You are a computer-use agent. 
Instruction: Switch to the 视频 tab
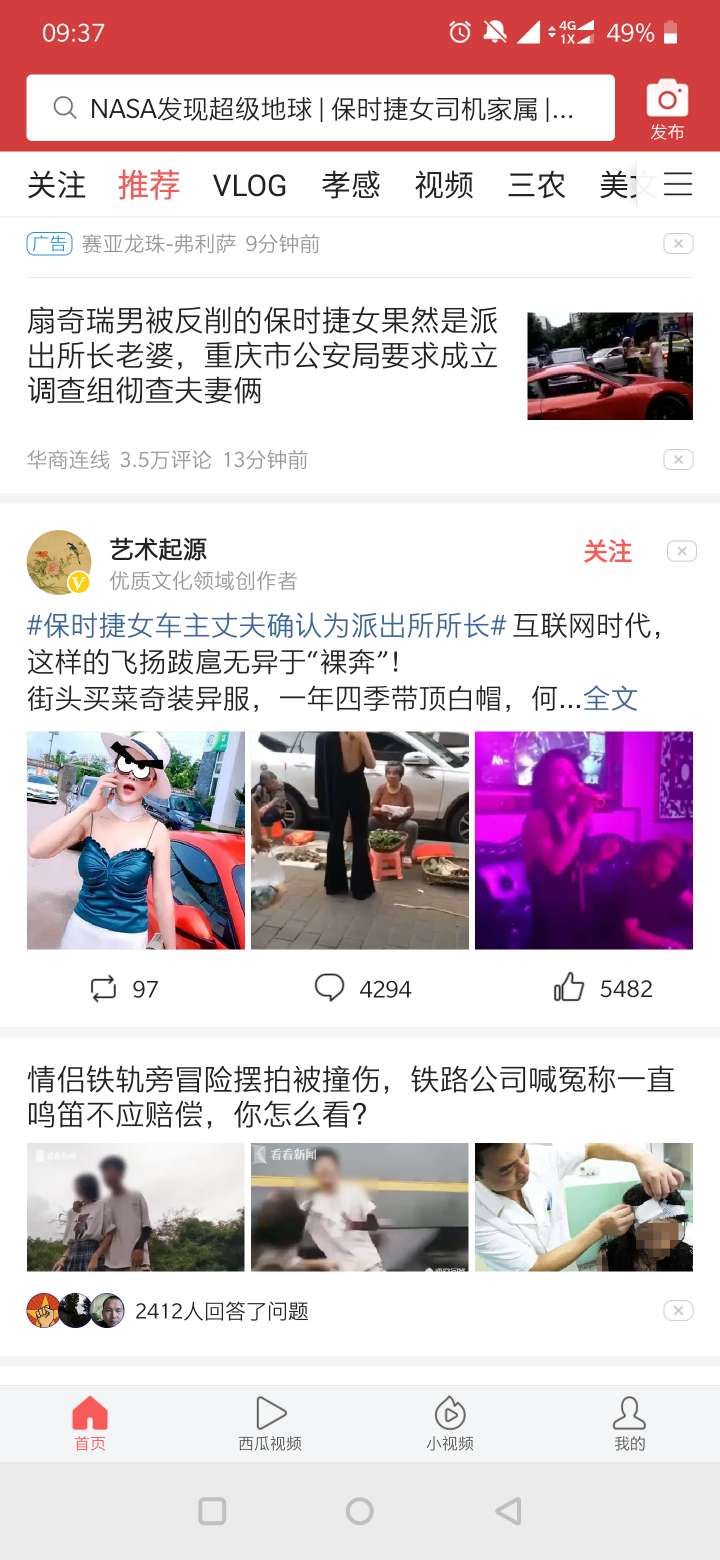tap(444, 185)
